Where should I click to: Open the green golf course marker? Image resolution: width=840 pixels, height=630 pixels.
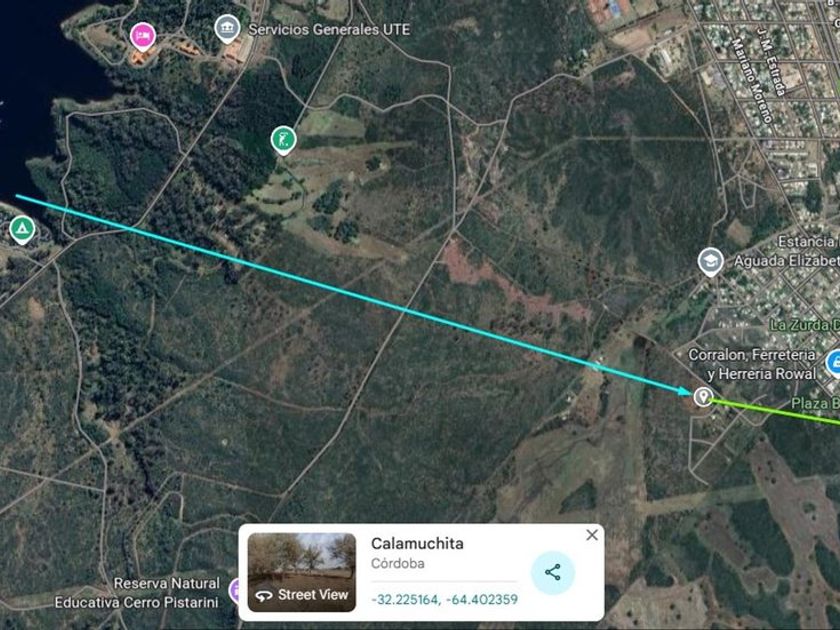pos(284,139)
